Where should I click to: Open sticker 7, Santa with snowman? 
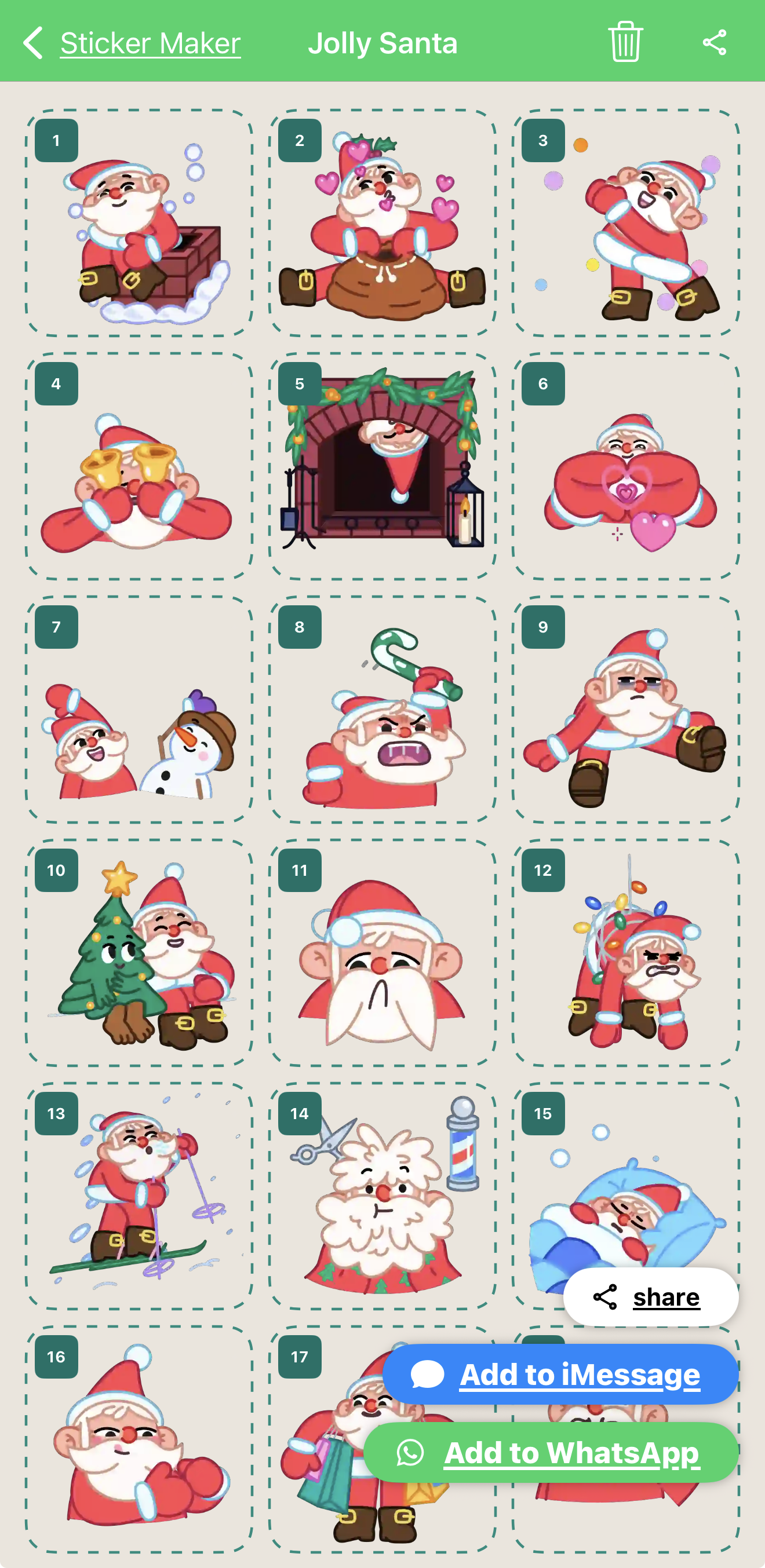coord(139,710)
